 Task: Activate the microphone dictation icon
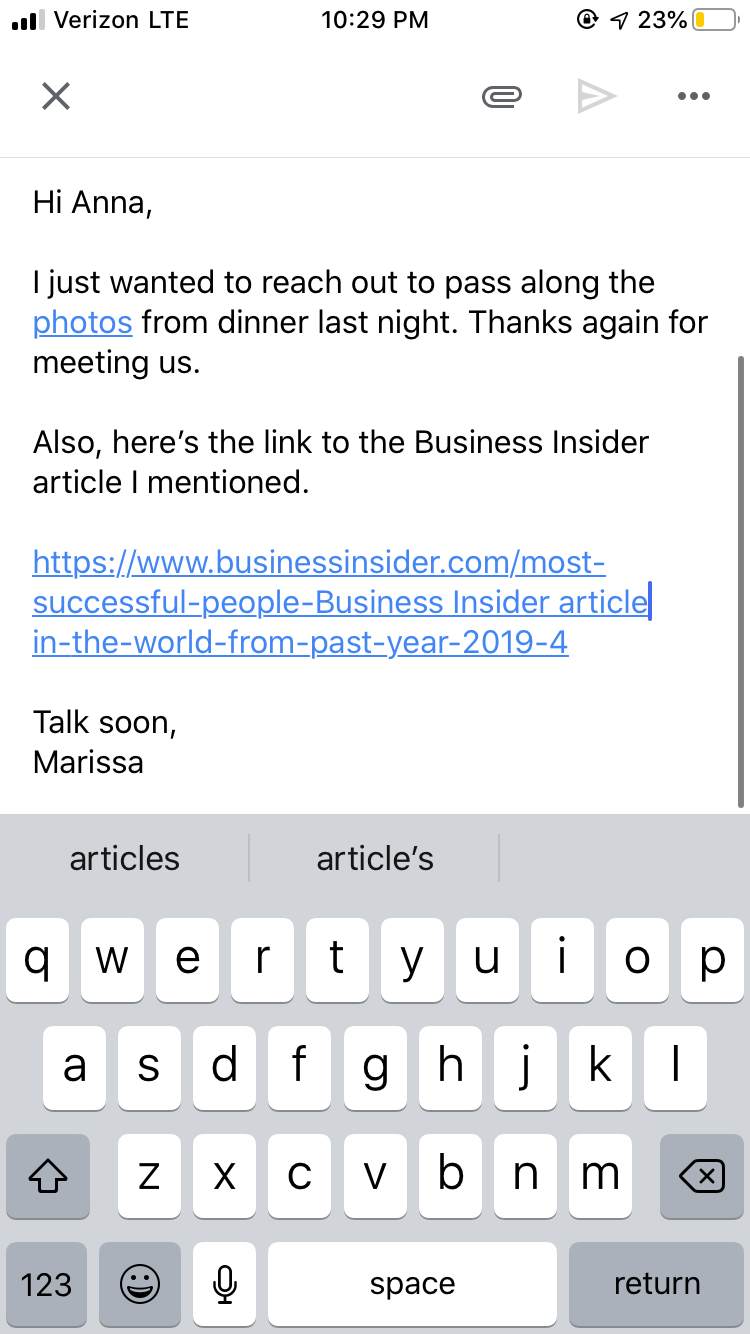(223, 1284)
